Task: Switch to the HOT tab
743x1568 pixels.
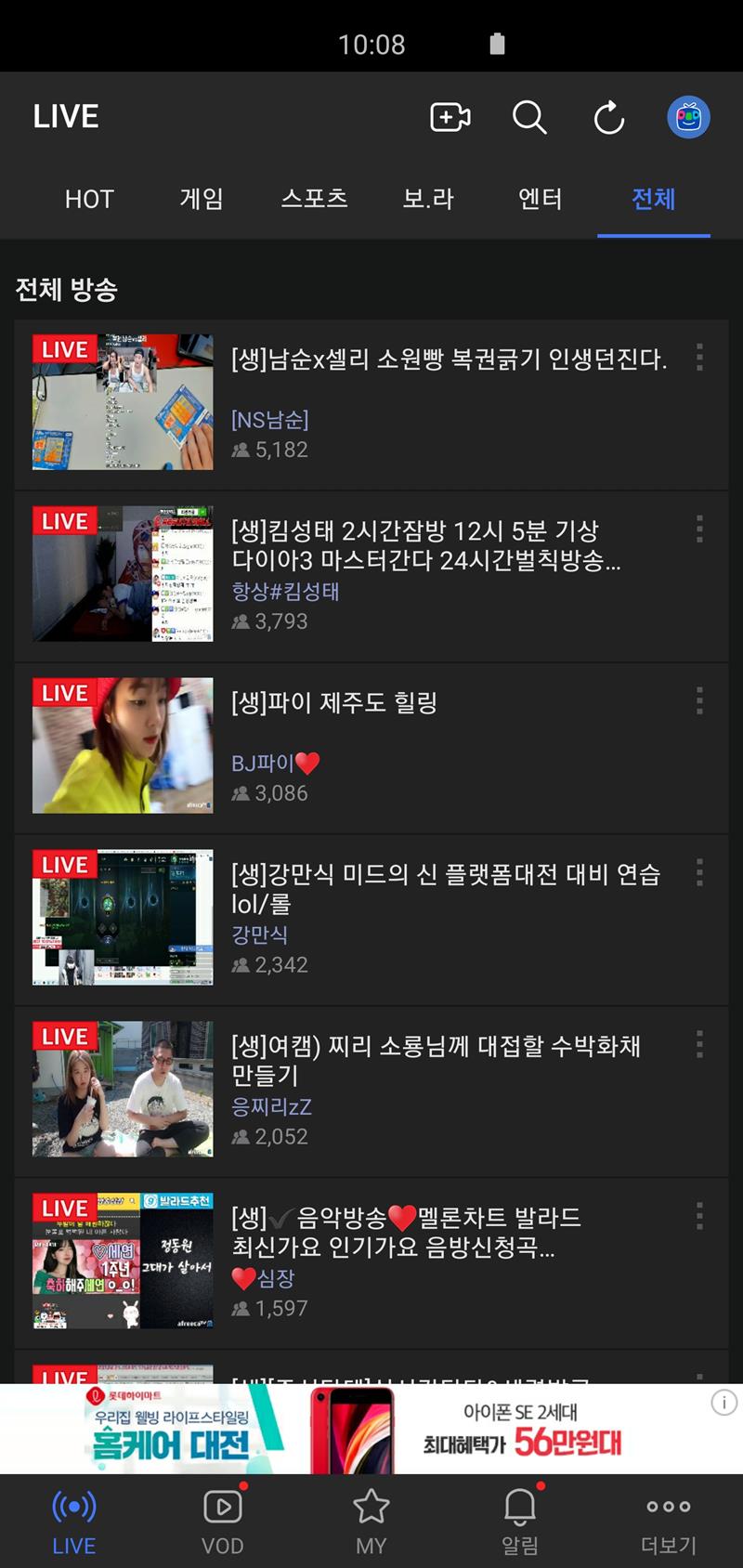Action: pyautogui.click(x=89, y=199)
